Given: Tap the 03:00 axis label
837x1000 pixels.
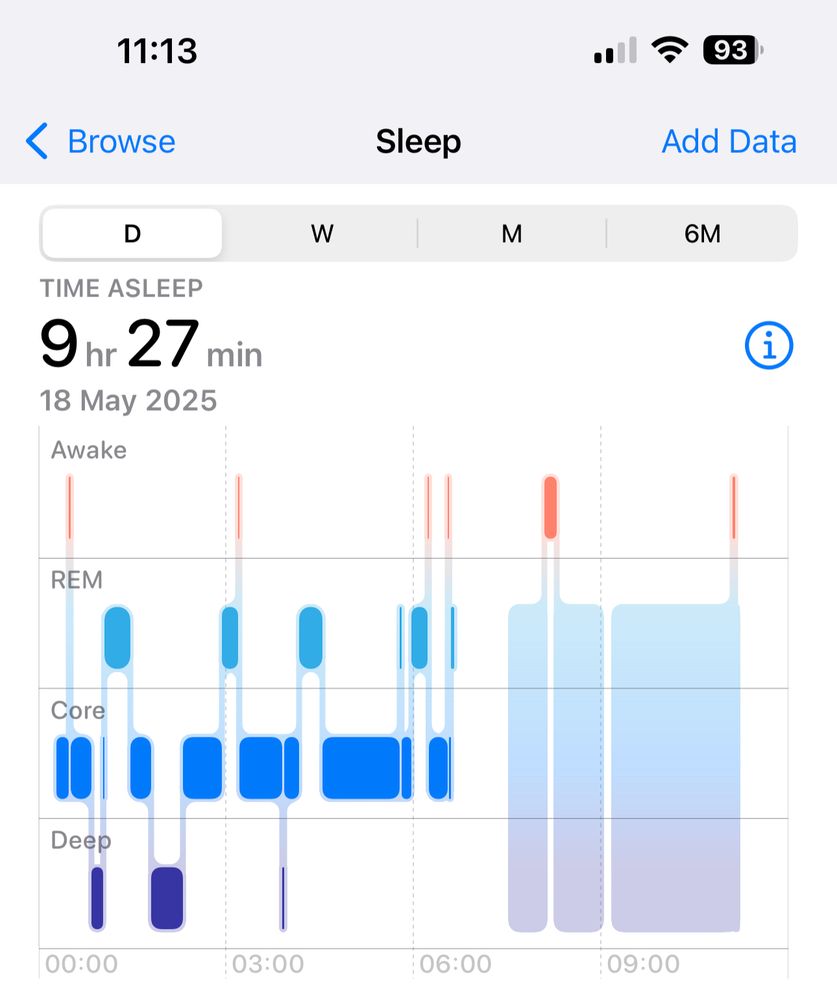Looking at the screenshot, I should click(268, 964).
